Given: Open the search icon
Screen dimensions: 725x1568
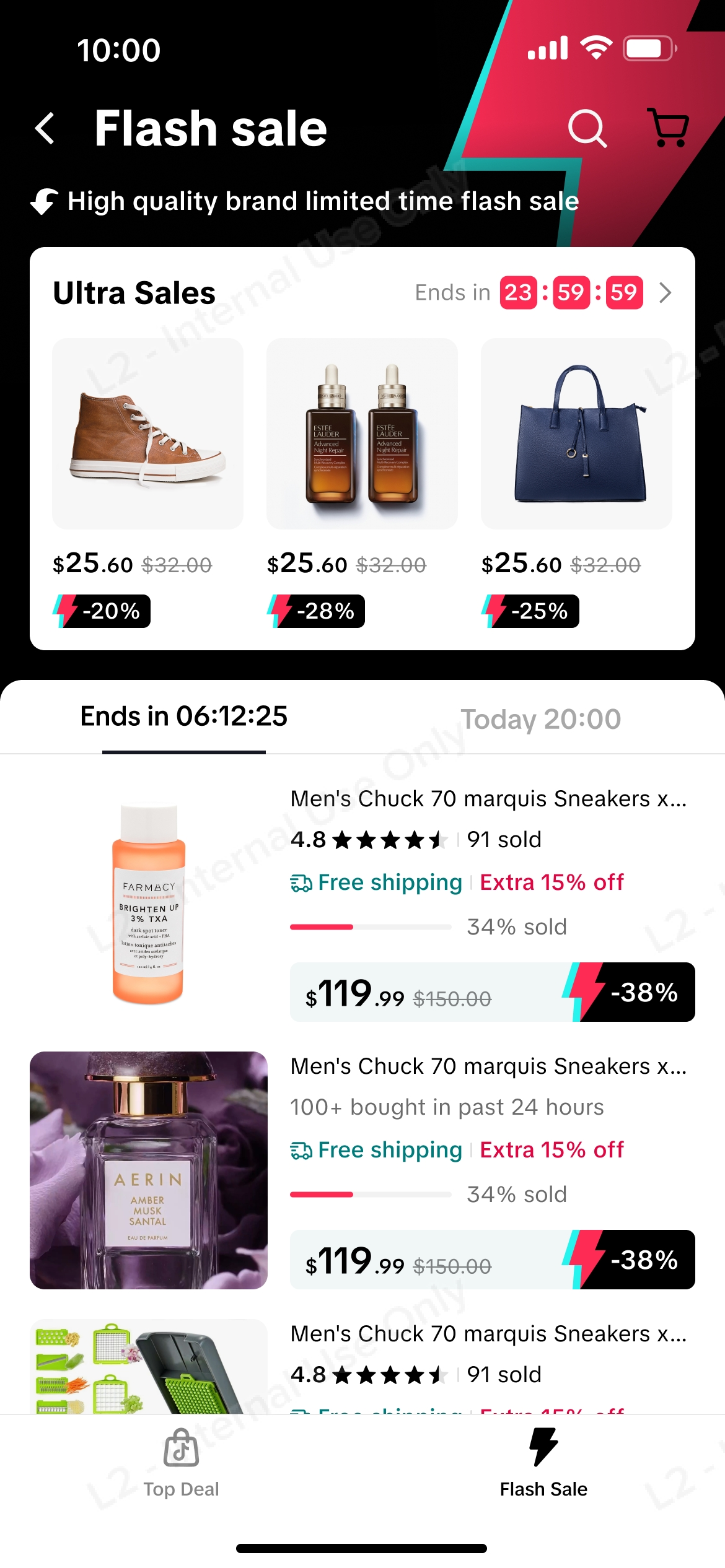Looking at the screenshot, I should [x=586, y=129].
